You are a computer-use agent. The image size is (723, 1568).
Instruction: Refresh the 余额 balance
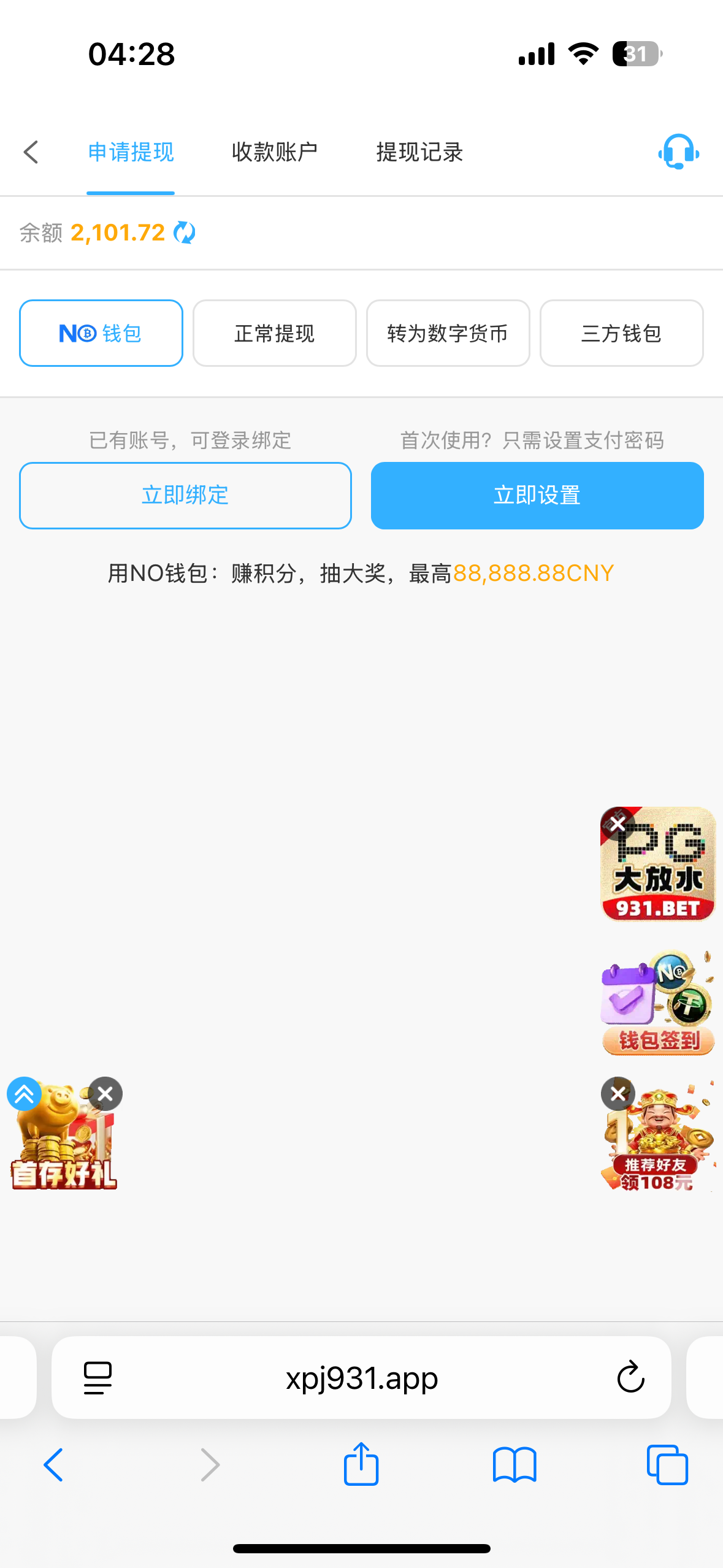tap(184, 233)
